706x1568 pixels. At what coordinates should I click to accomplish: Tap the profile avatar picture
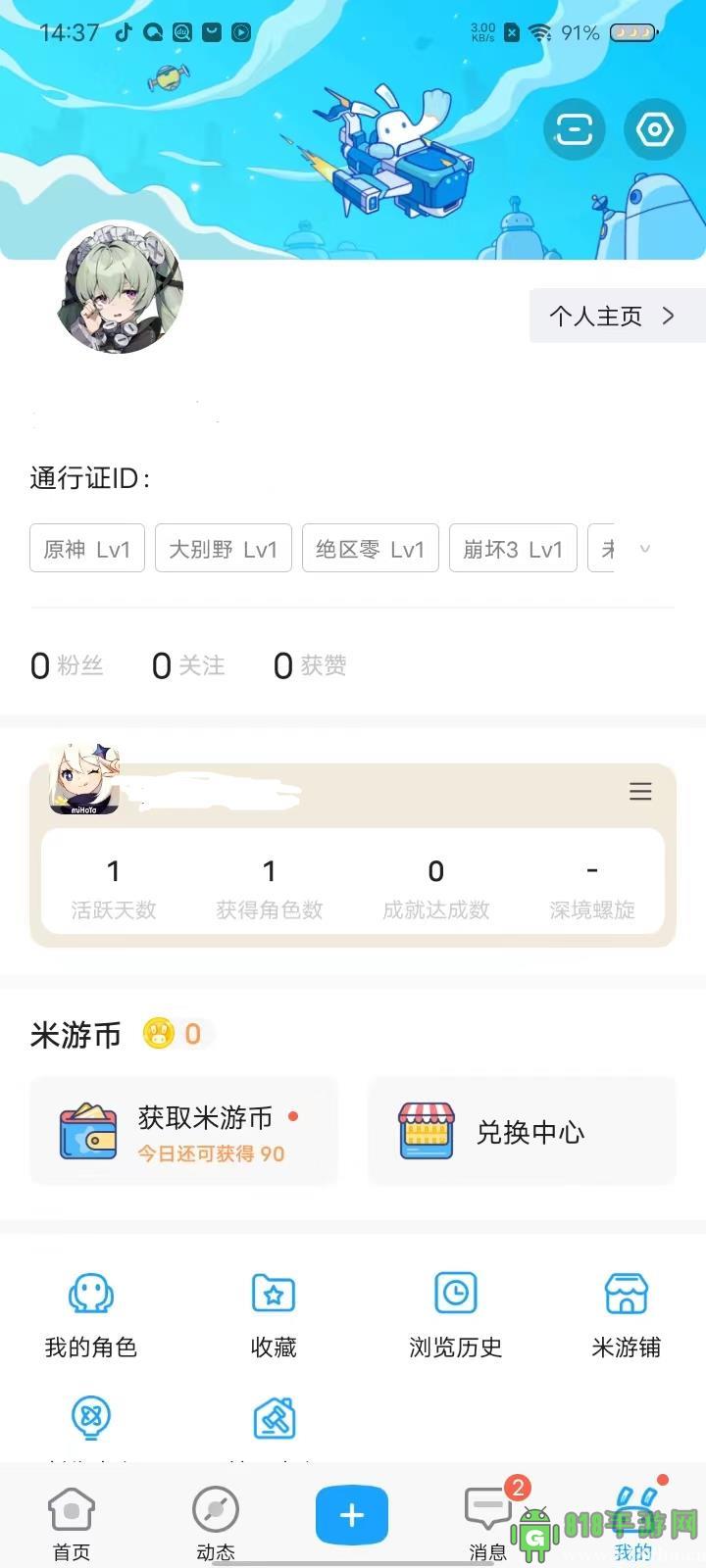click(x=119, y=287)
